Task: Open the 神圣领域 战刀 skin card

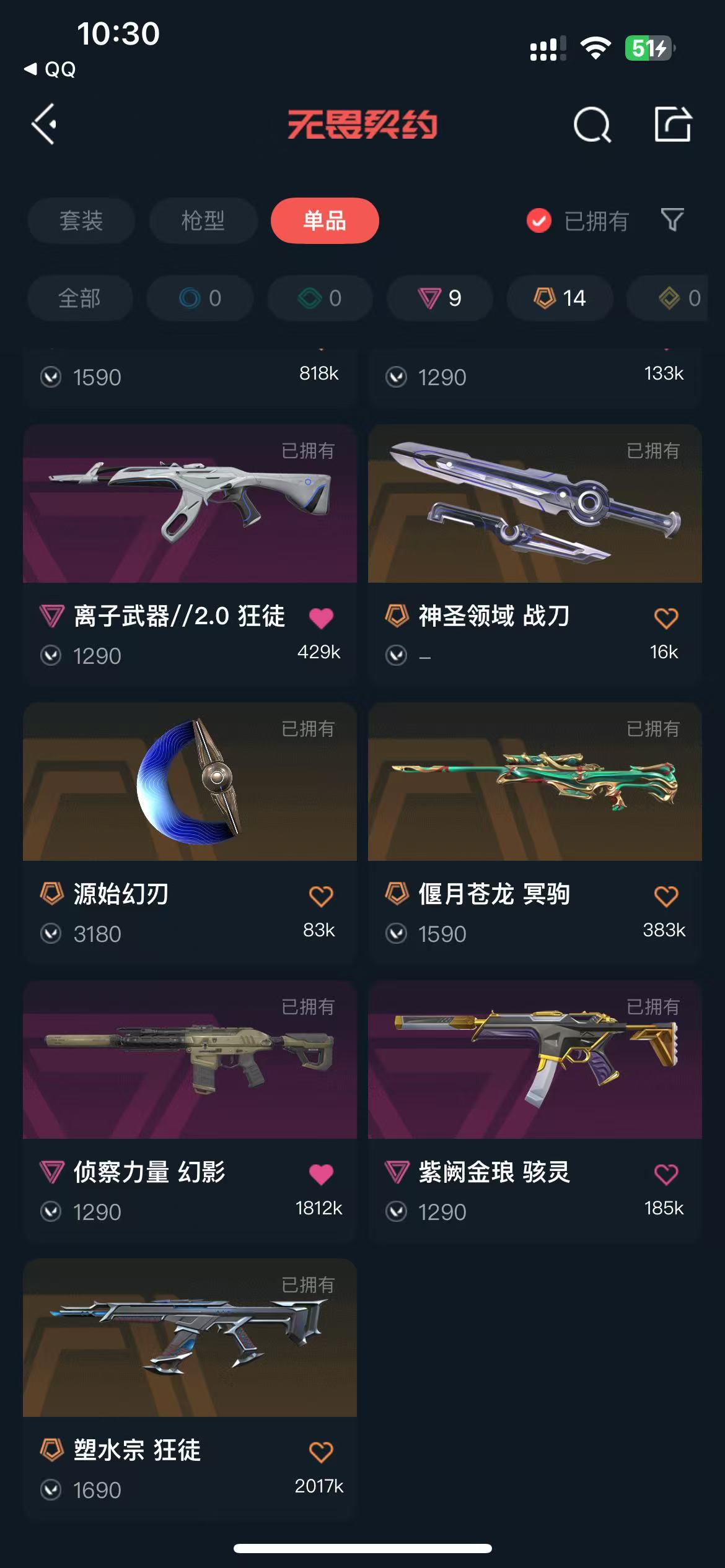Action: [x=534, y=503]
